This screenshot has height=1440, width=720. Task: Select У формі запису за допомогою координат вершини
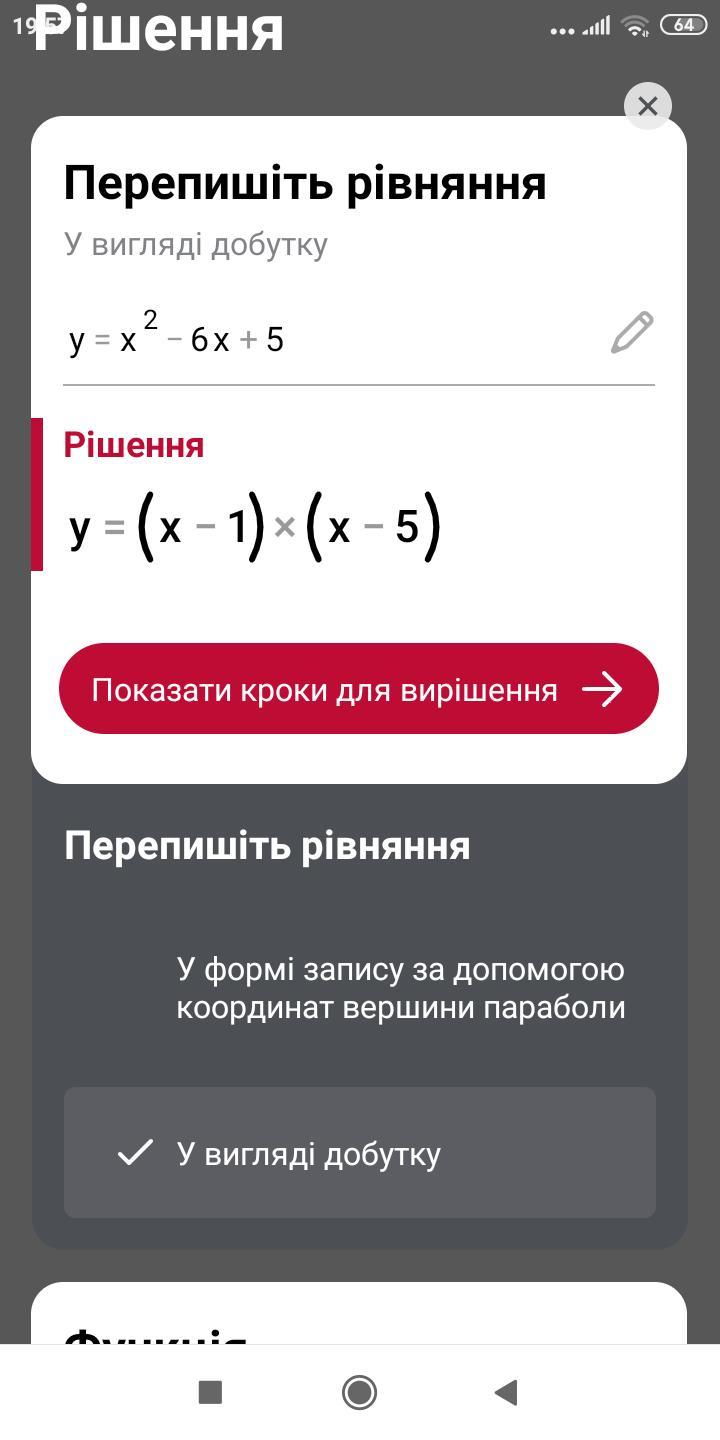(x=400, y=988)
